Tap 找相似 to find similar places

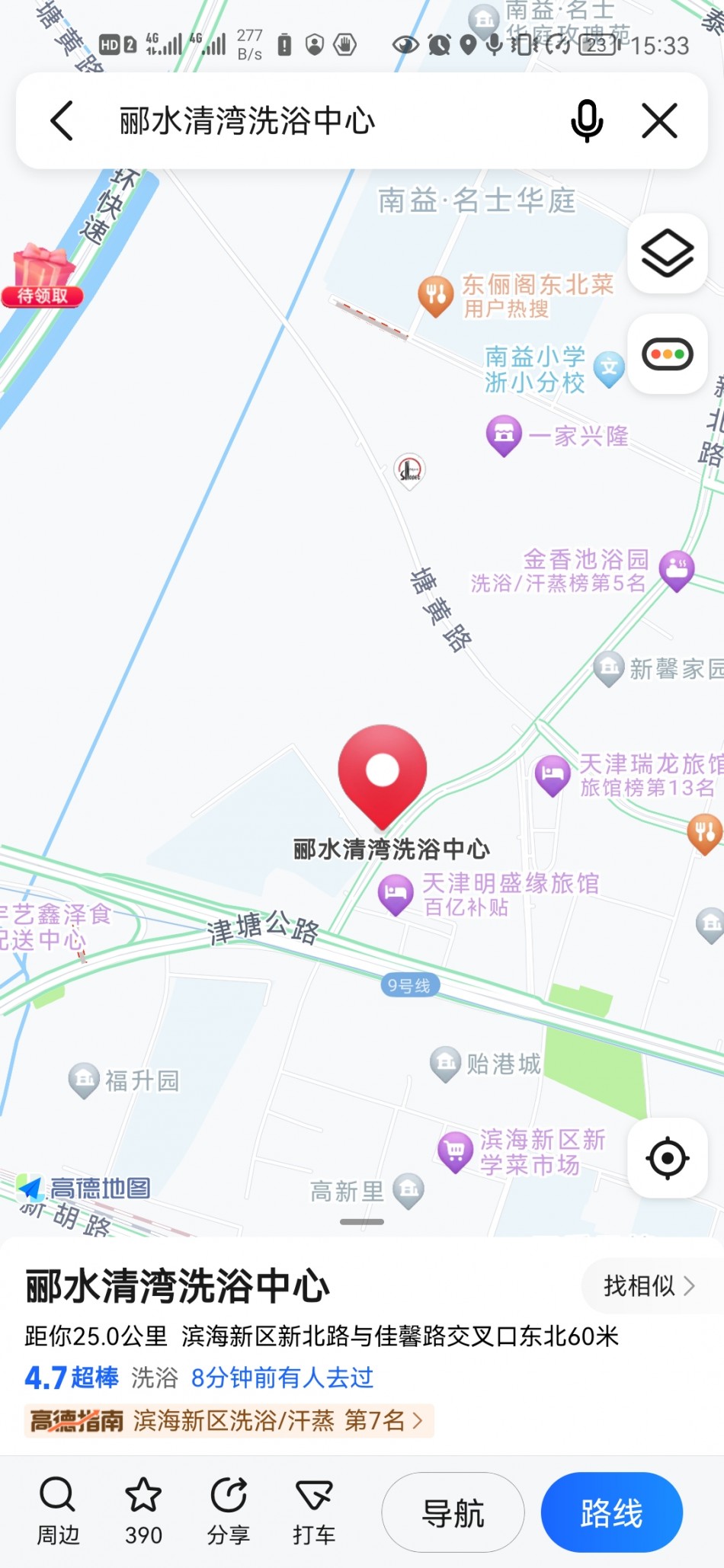coord(648,1286)
